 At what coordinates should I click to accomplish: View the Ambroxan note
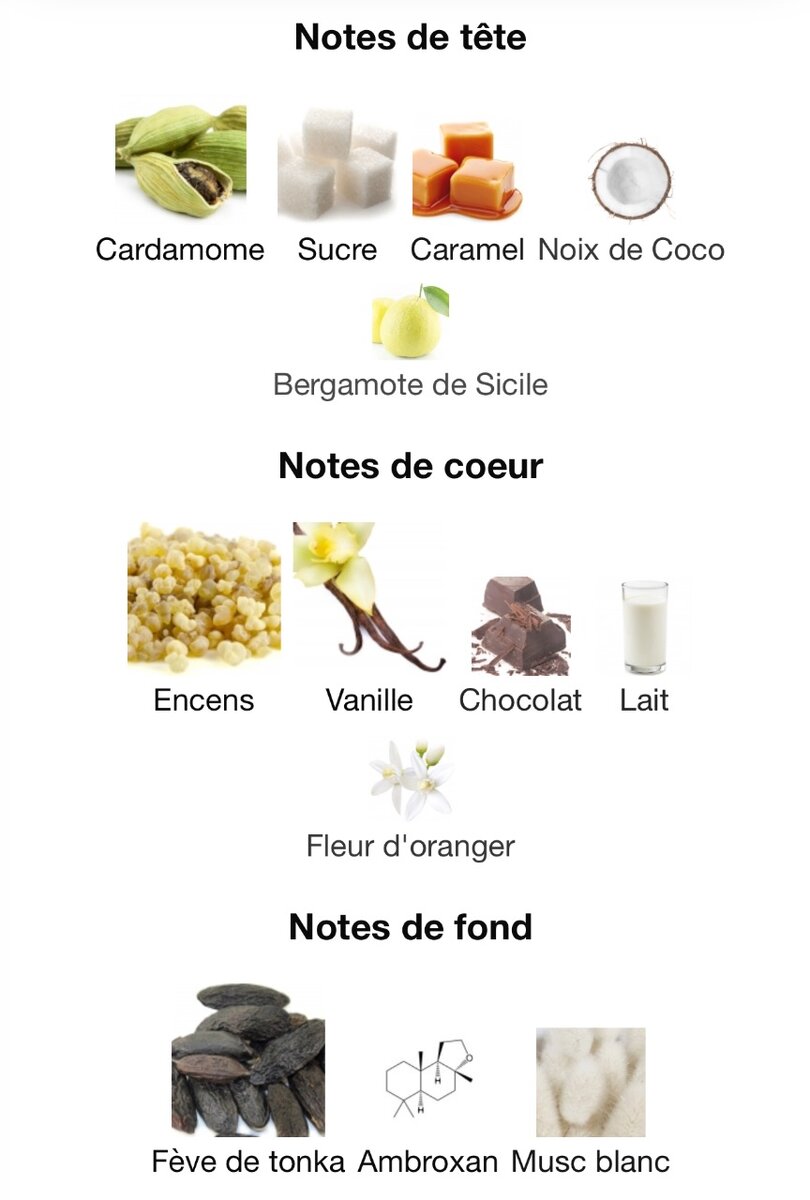[x=427, y=1082]
